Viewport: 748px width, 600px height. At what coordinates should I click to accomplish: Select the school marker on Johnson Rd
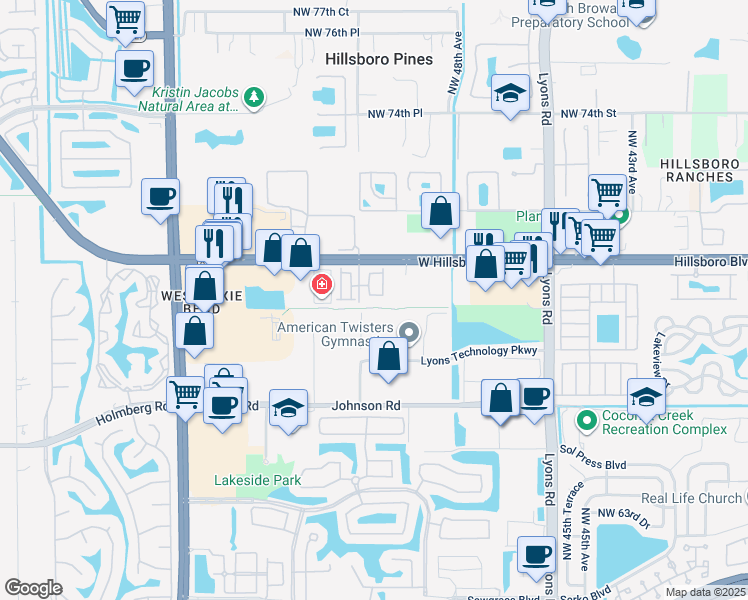click(289, 408)
